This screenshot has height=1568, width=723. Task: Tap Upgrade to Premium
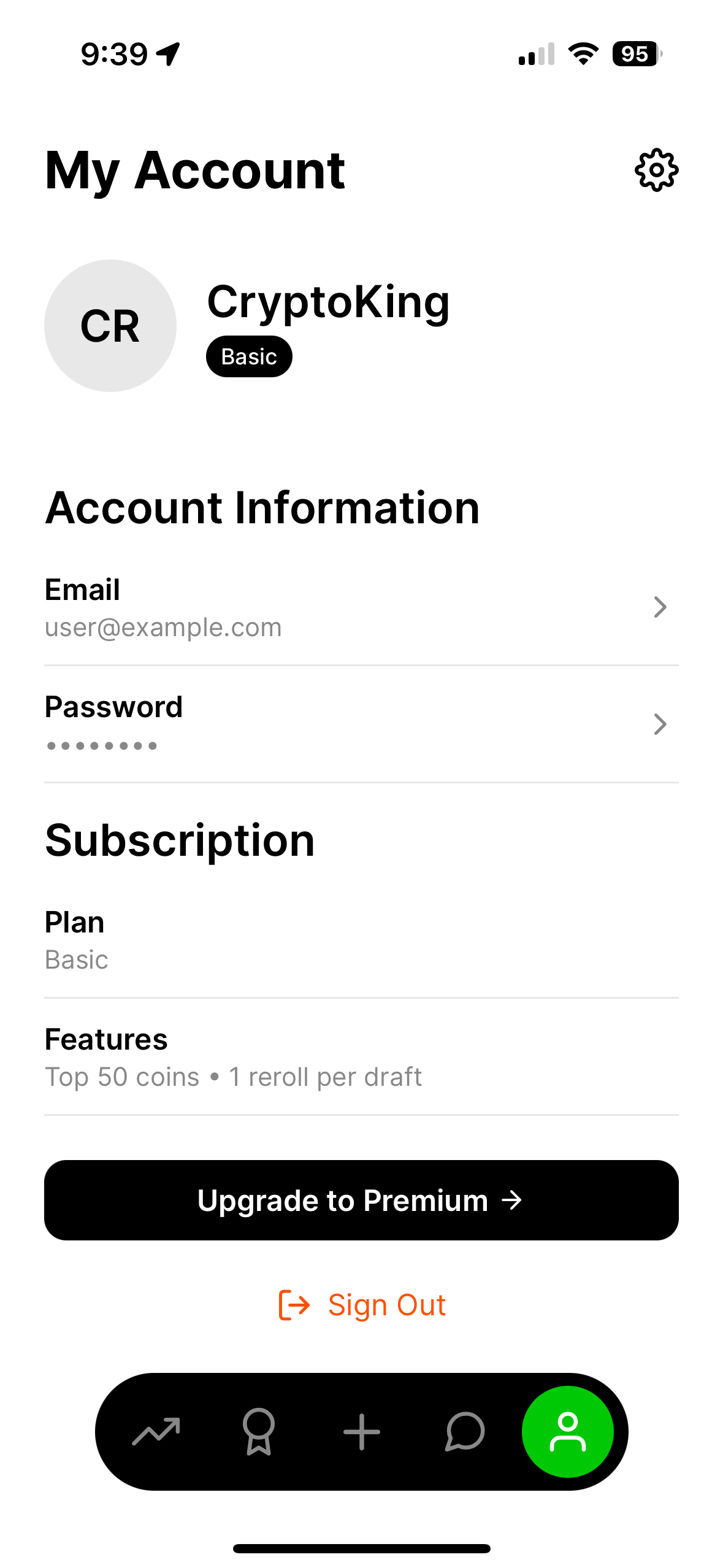click(x=361, y=1200)
